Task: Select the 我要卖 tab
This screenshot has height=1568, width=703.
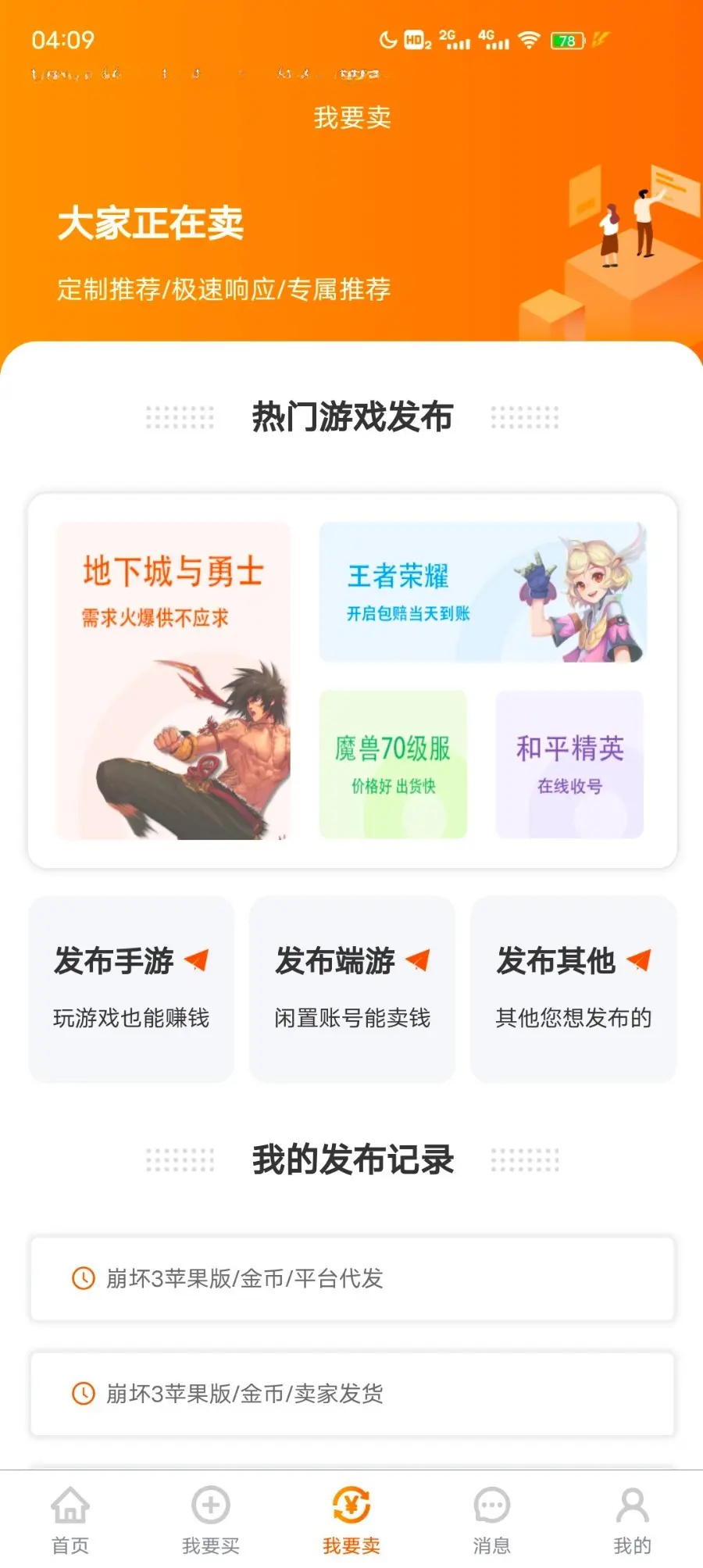Action: tap(351, 1520)
